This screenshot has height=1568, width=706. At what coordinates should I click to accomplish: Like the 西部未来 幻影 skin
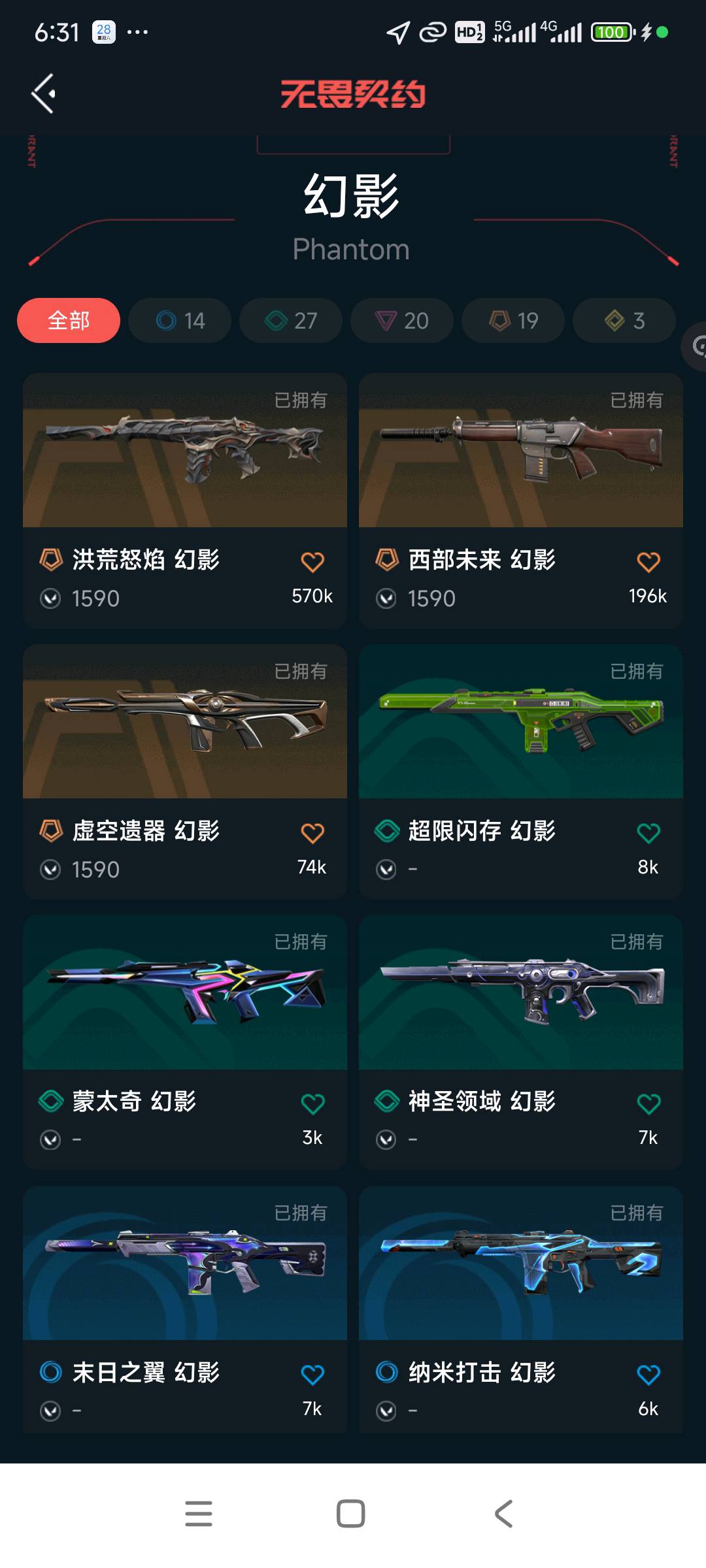648,562
